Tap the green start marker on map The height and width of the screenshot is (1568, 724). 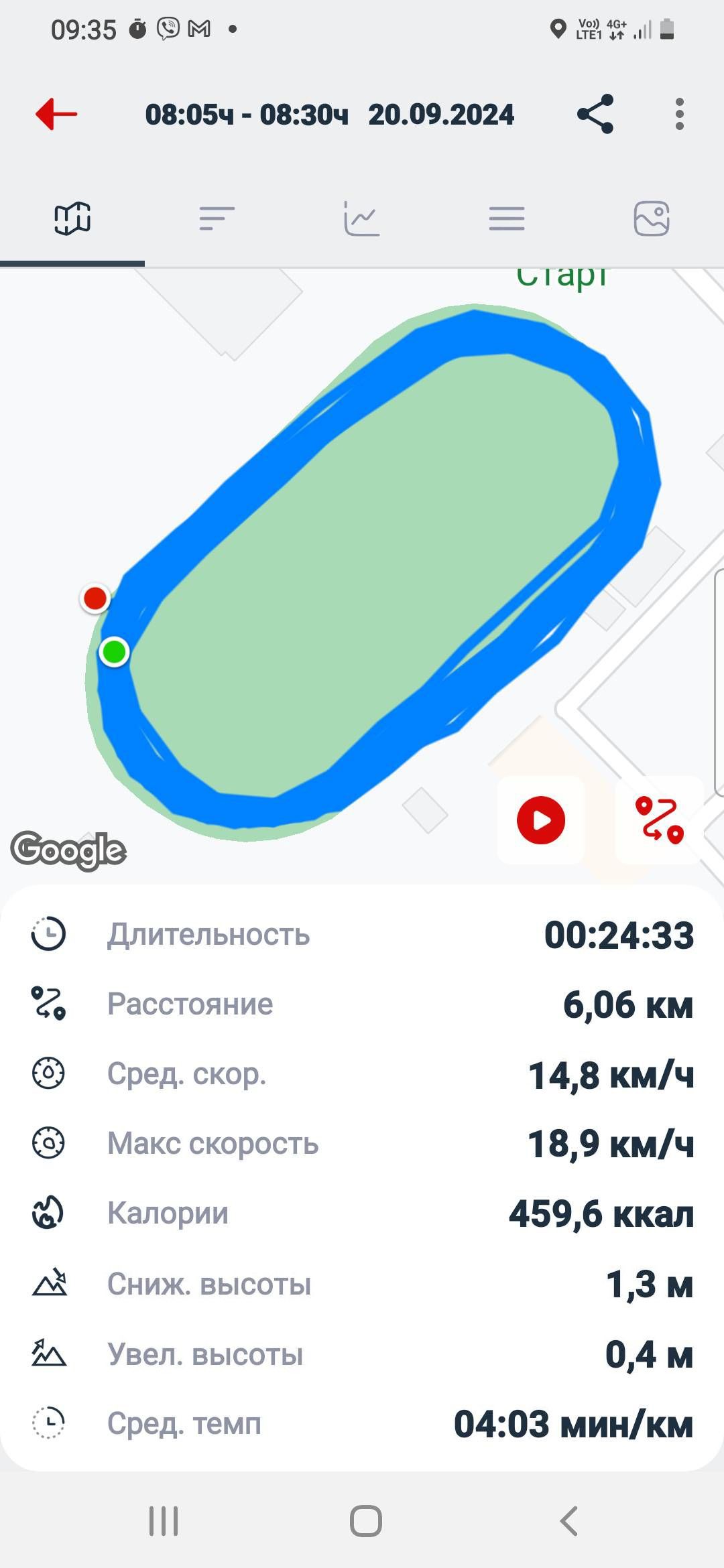[x=114, y=651]
